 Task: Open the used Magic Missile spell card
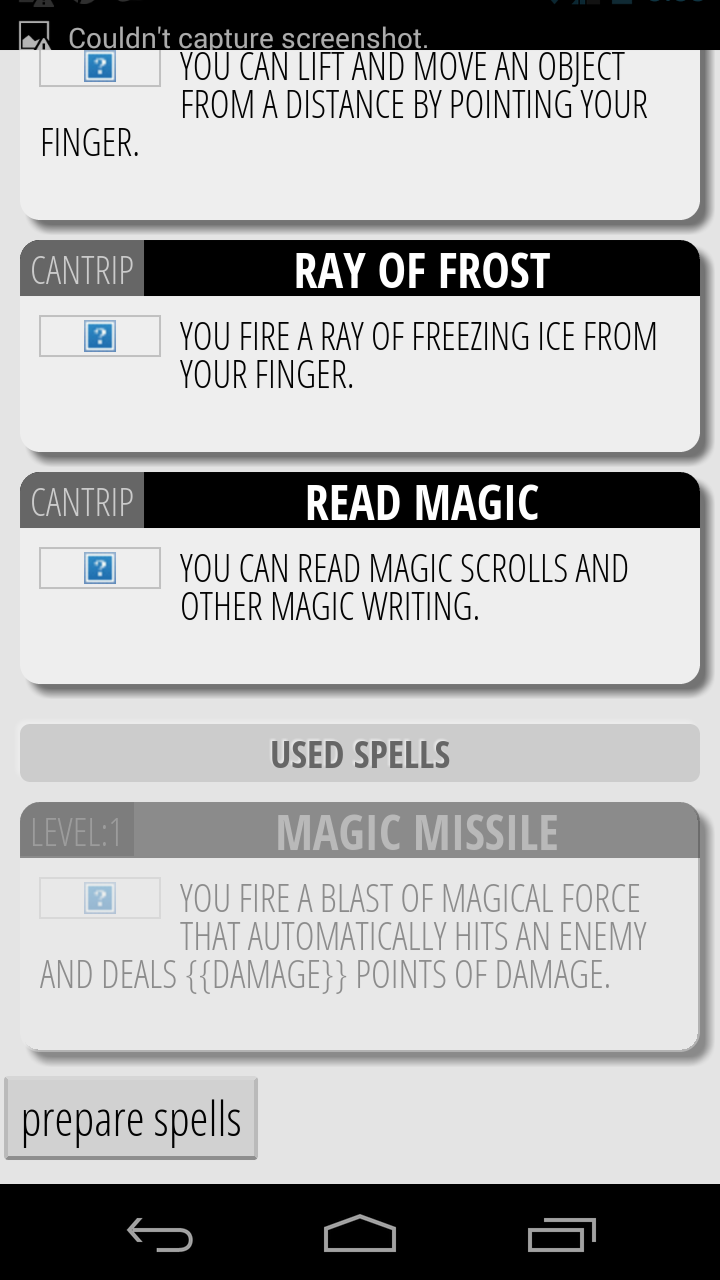[x=360, y=927]
